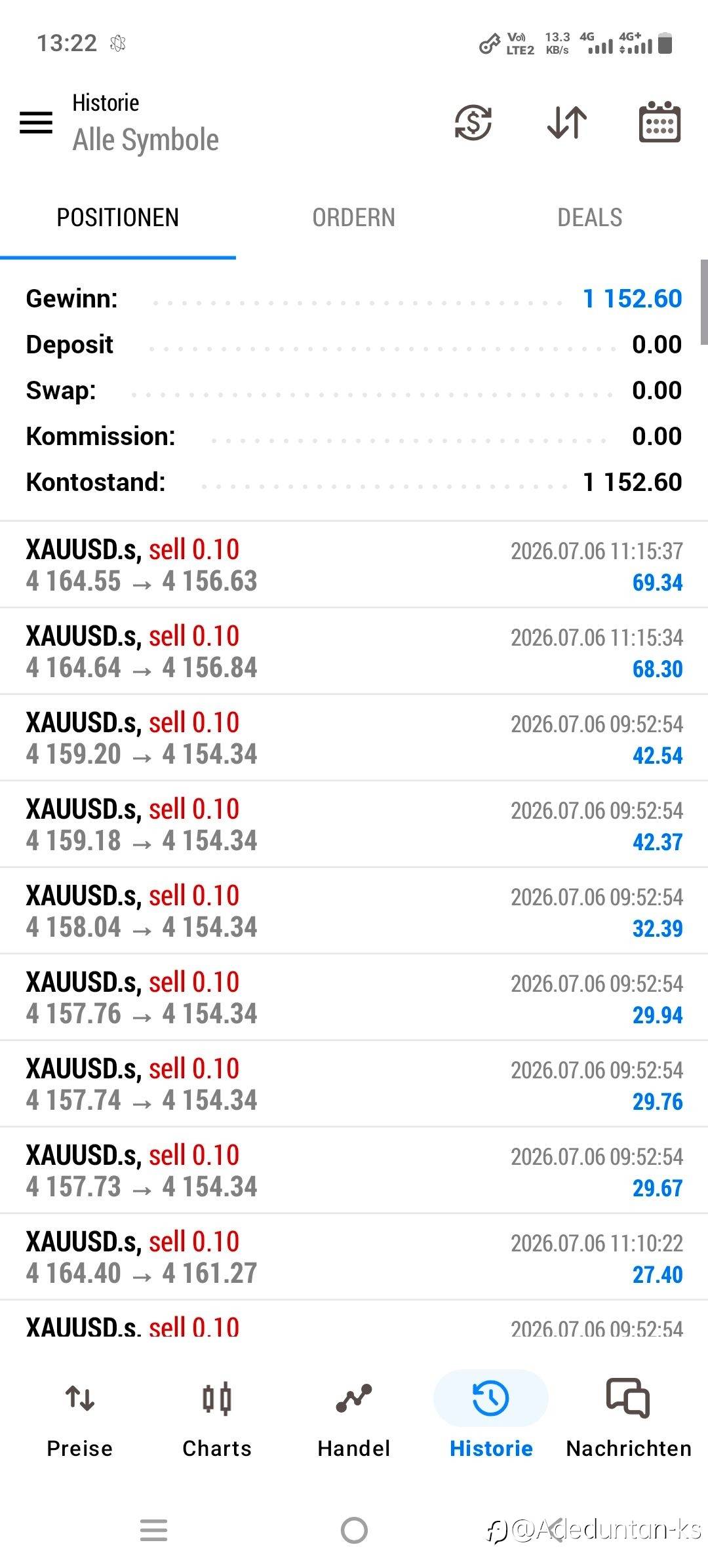708x1568 pixels.
Task: Tap the system home button
Action: point(354,1531)
